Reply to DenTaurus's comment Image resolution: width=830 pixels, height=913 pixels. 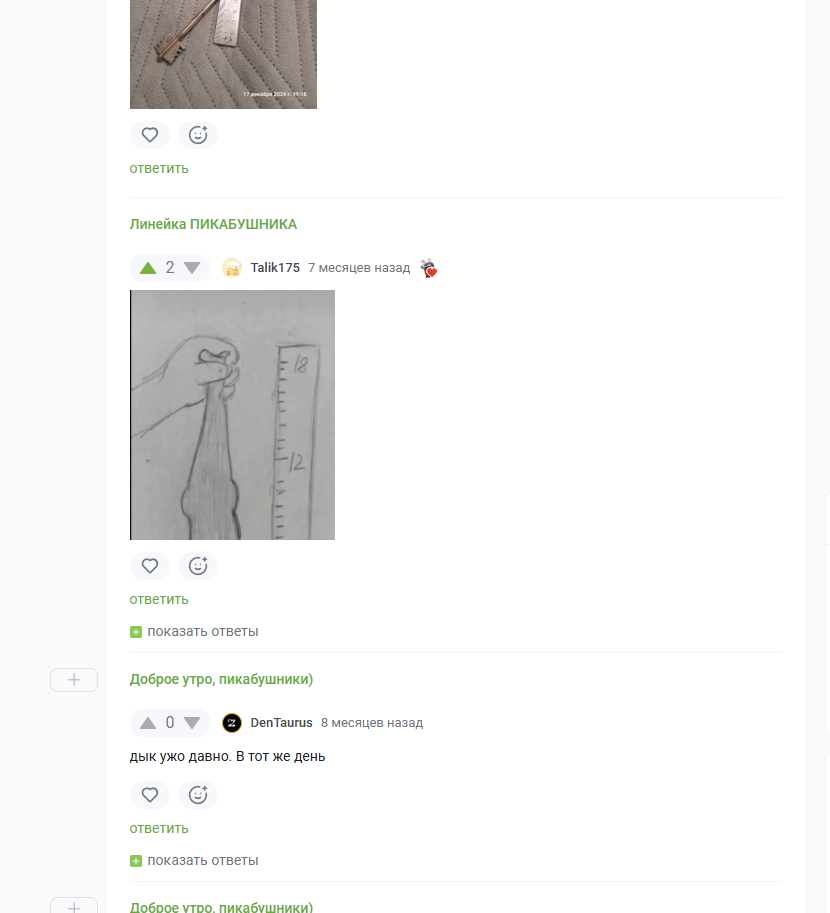pyautogui.click(x=159, y=828)
